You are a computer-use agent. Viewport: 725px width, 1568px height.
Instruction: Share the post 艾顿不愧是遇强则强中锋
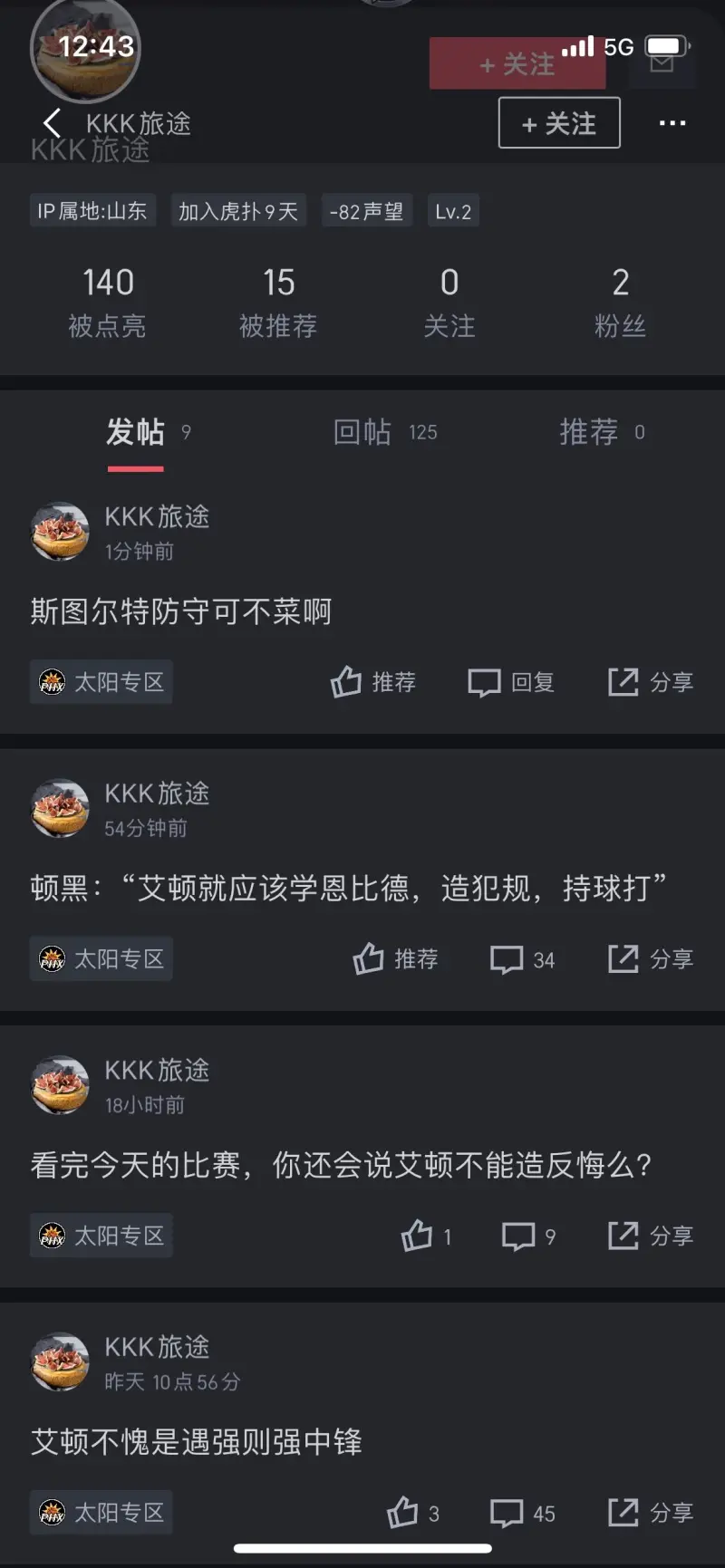[651, 1513]
